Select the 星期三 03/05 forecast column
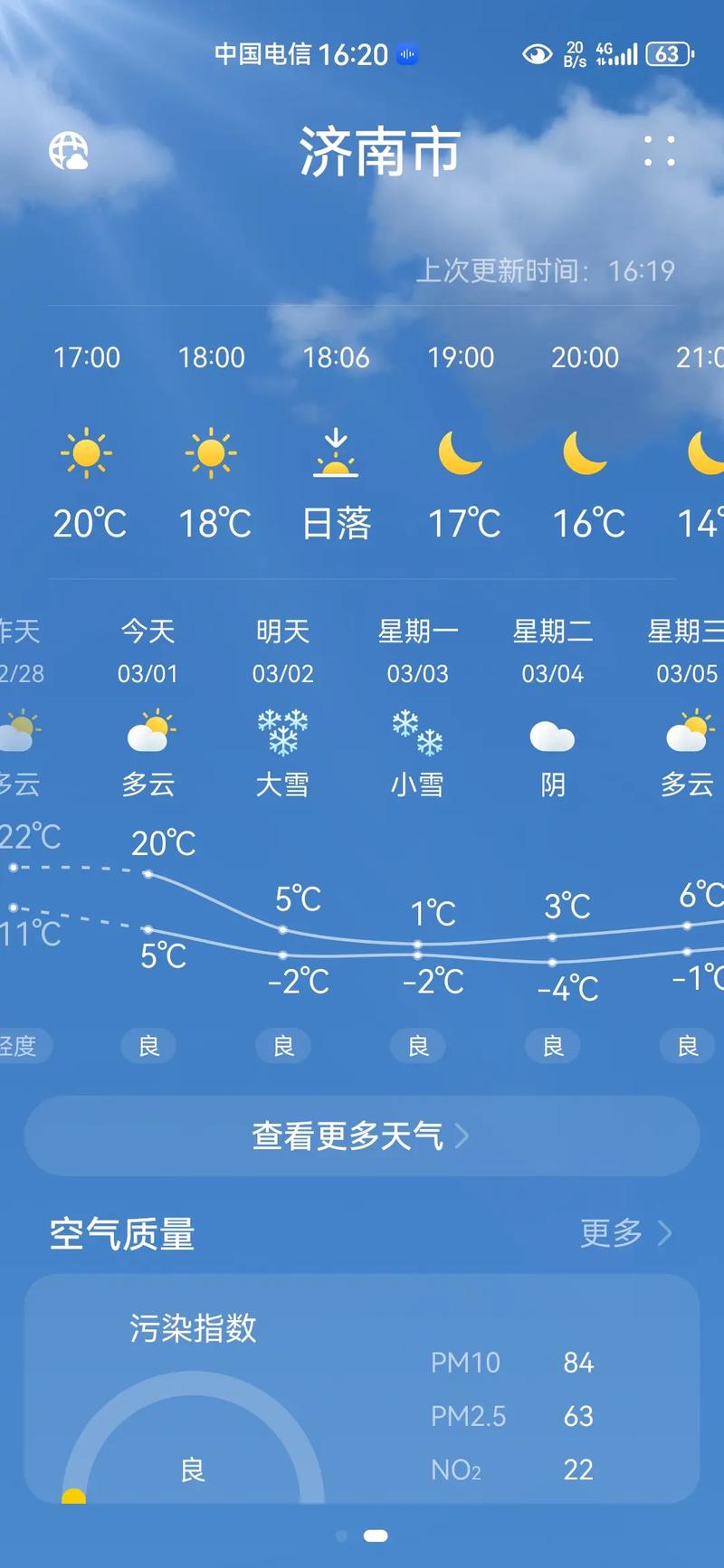The height and width of the screenshot is (1568, 724). pos(685,651)
